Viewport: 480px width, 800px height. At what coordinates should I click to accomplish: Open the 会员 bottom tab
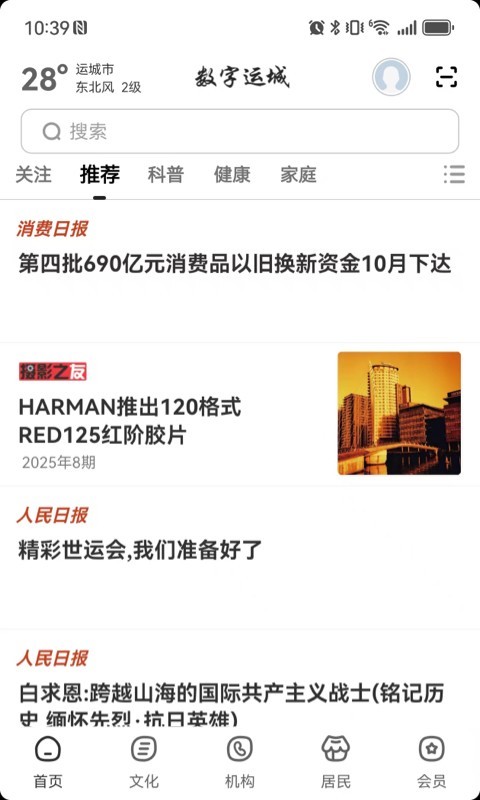coord(432,762)
